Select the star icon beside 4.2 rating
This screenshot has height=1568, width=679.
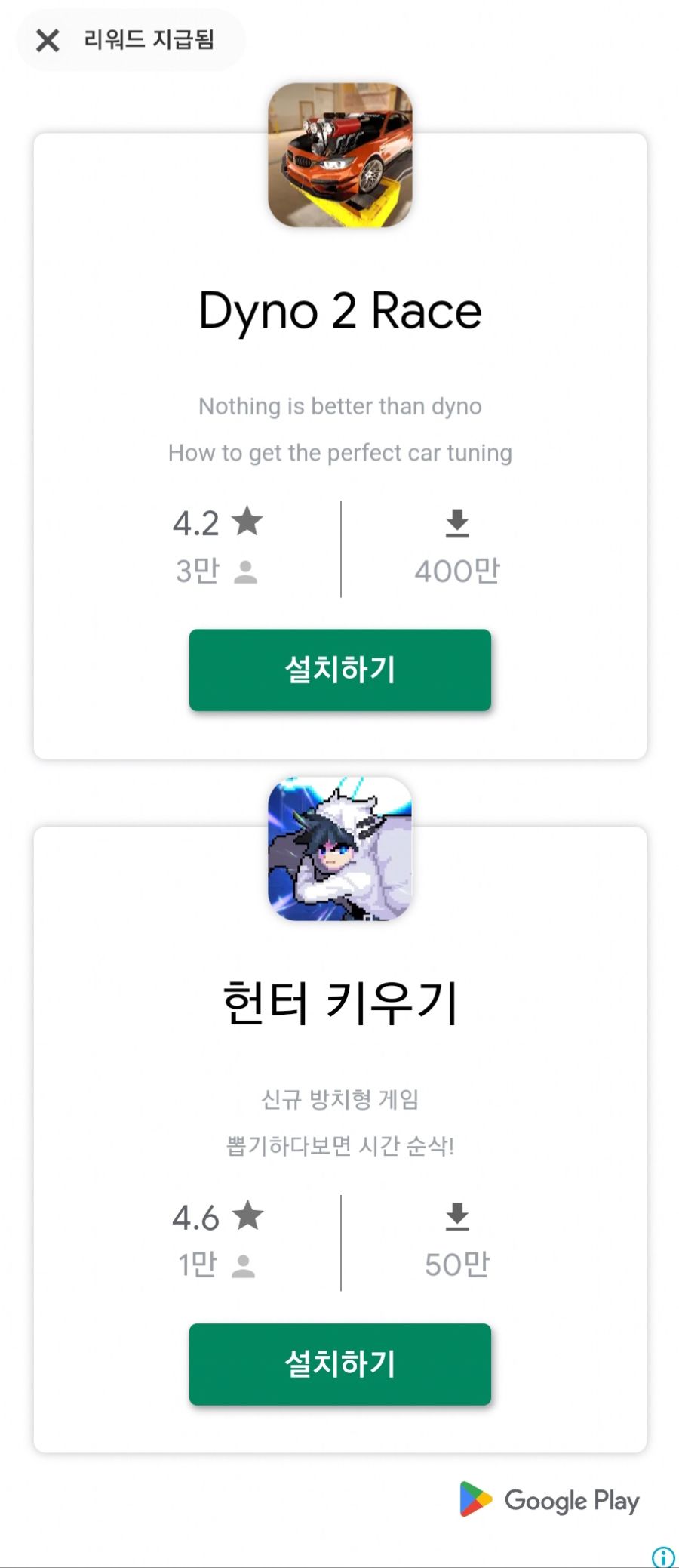tap(249, 521)
